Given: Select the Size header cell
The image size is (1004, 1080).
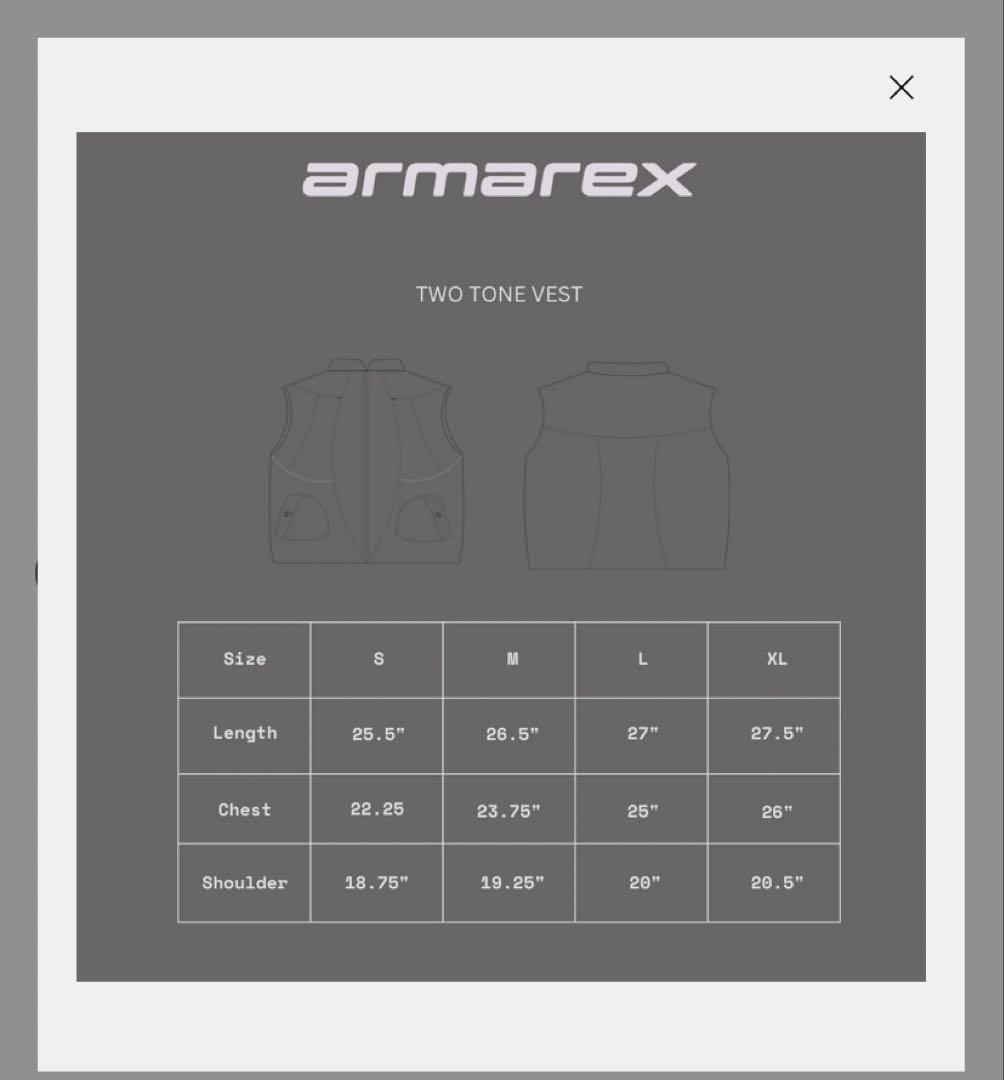Looking at the screenshot, I should coord(243,659).
